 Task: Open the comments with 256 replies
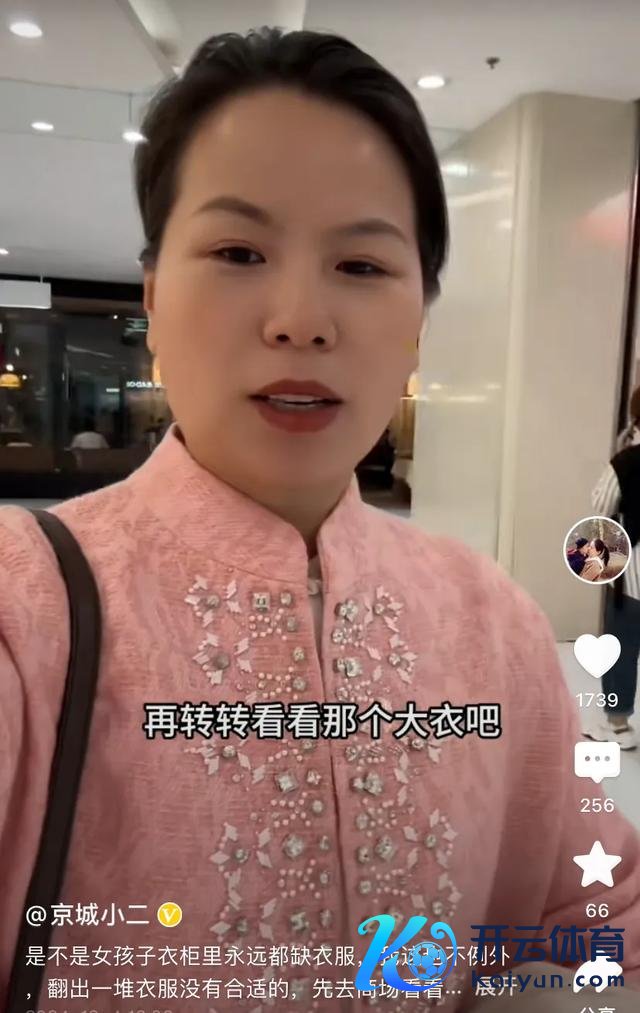pos(596,764)
